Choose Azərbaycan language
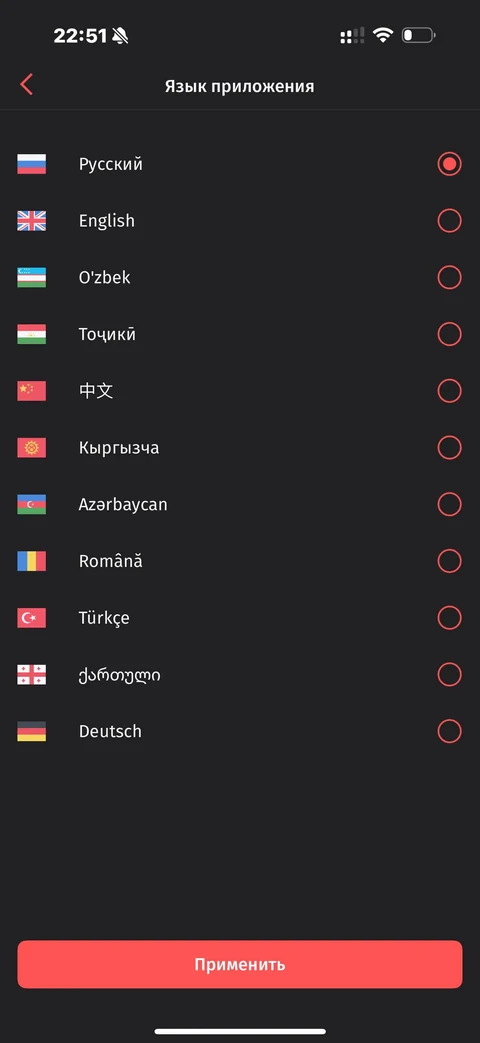Screen dimensions: 480x1043 click(240, 504)
